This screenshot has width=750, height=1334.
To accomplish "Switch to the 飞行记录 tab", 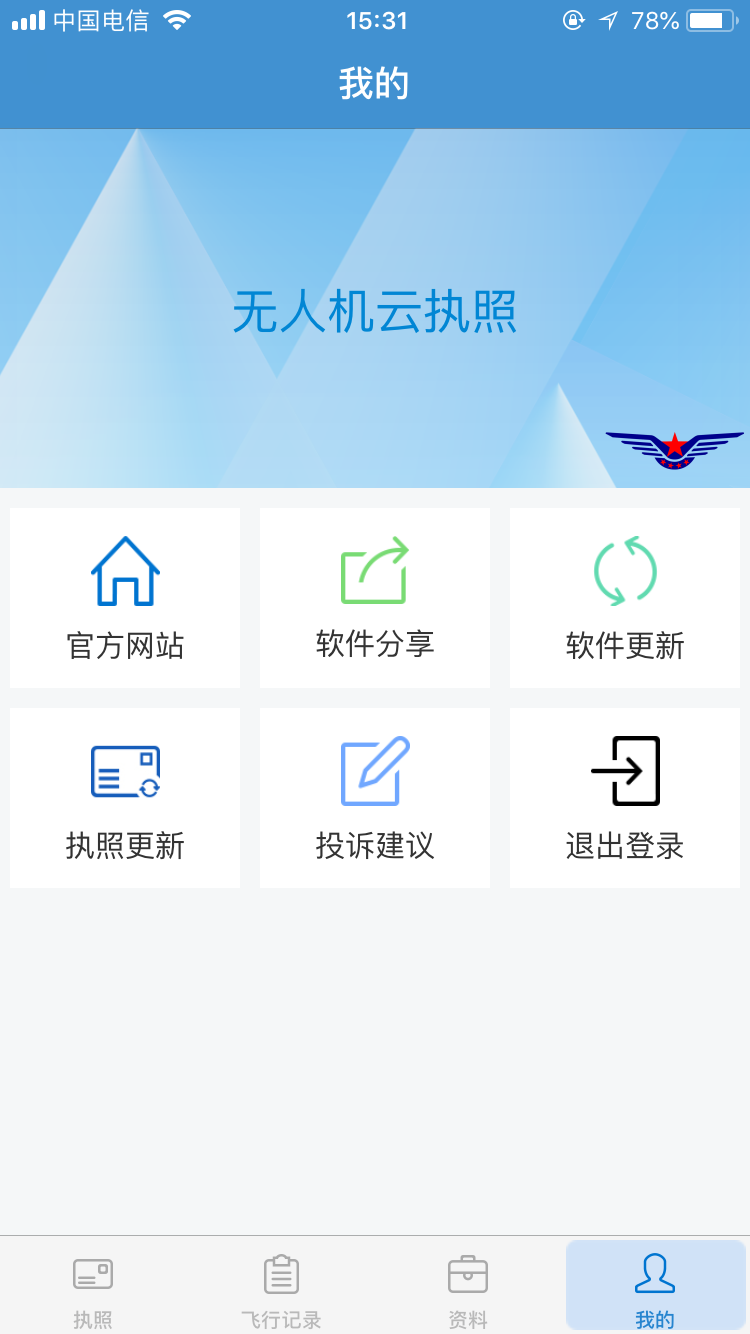I will coord(281,1288).
